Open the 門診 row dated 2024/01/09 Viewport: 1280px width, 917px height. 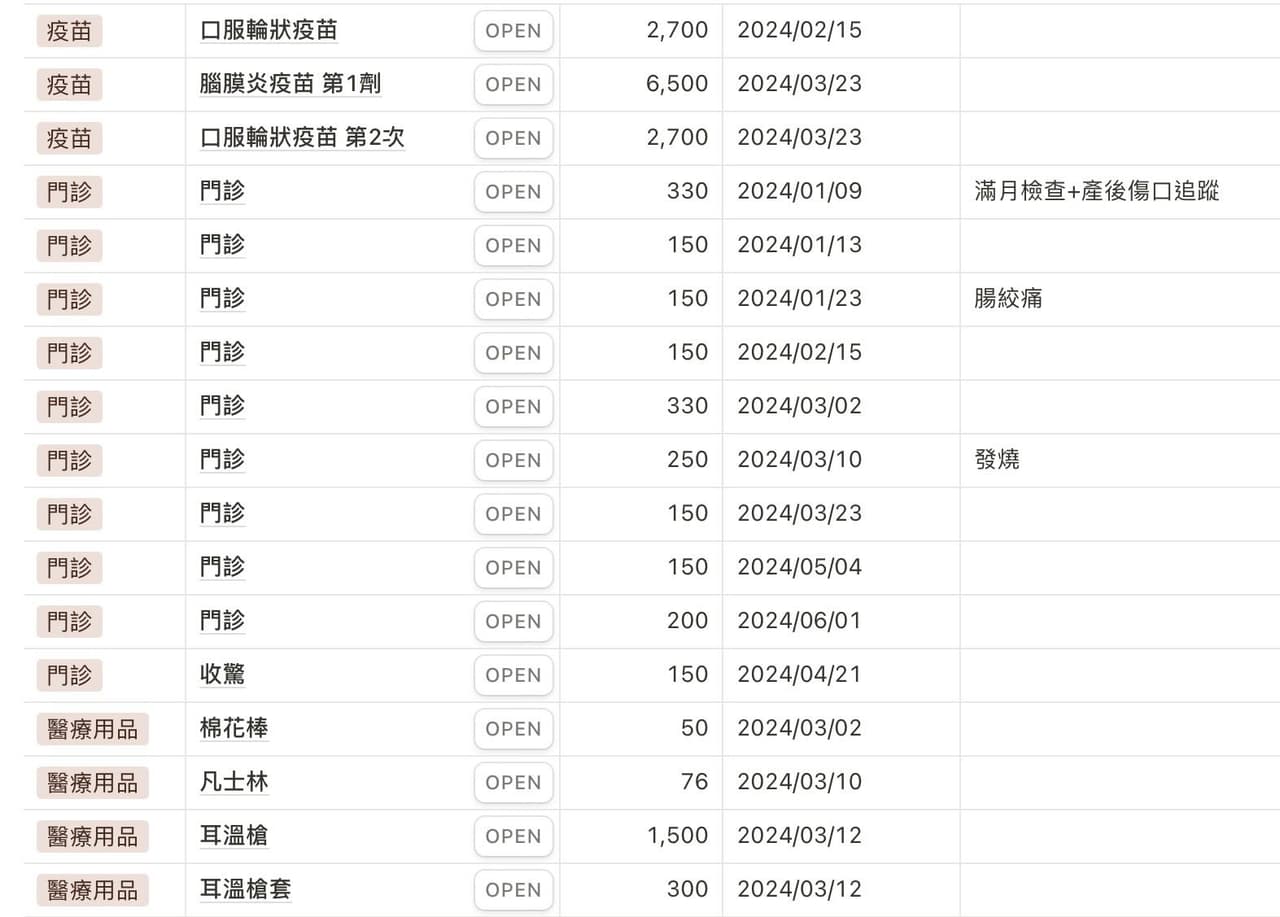(513, 192)
